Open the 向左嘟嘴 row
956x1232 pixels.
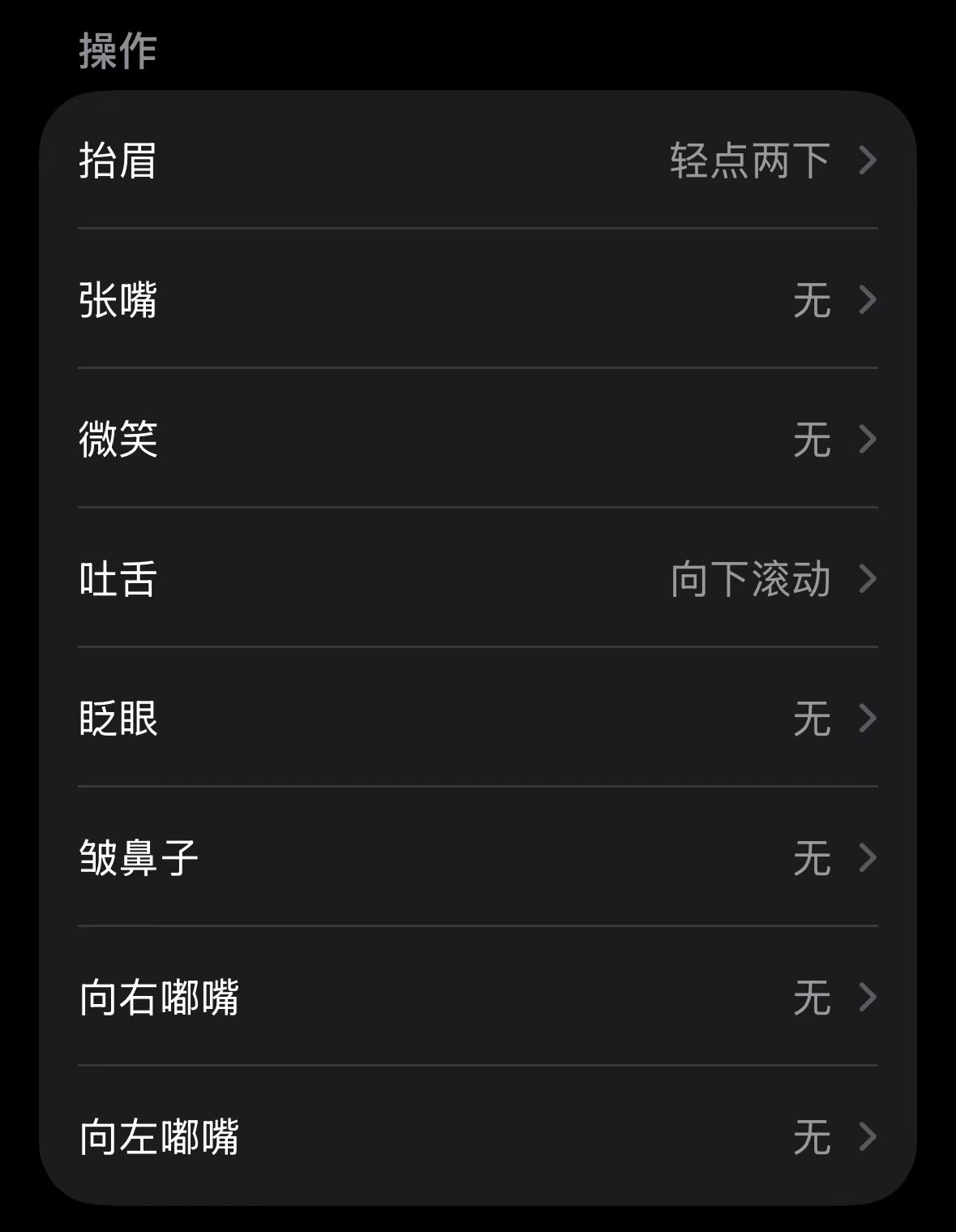point(478,1136)
